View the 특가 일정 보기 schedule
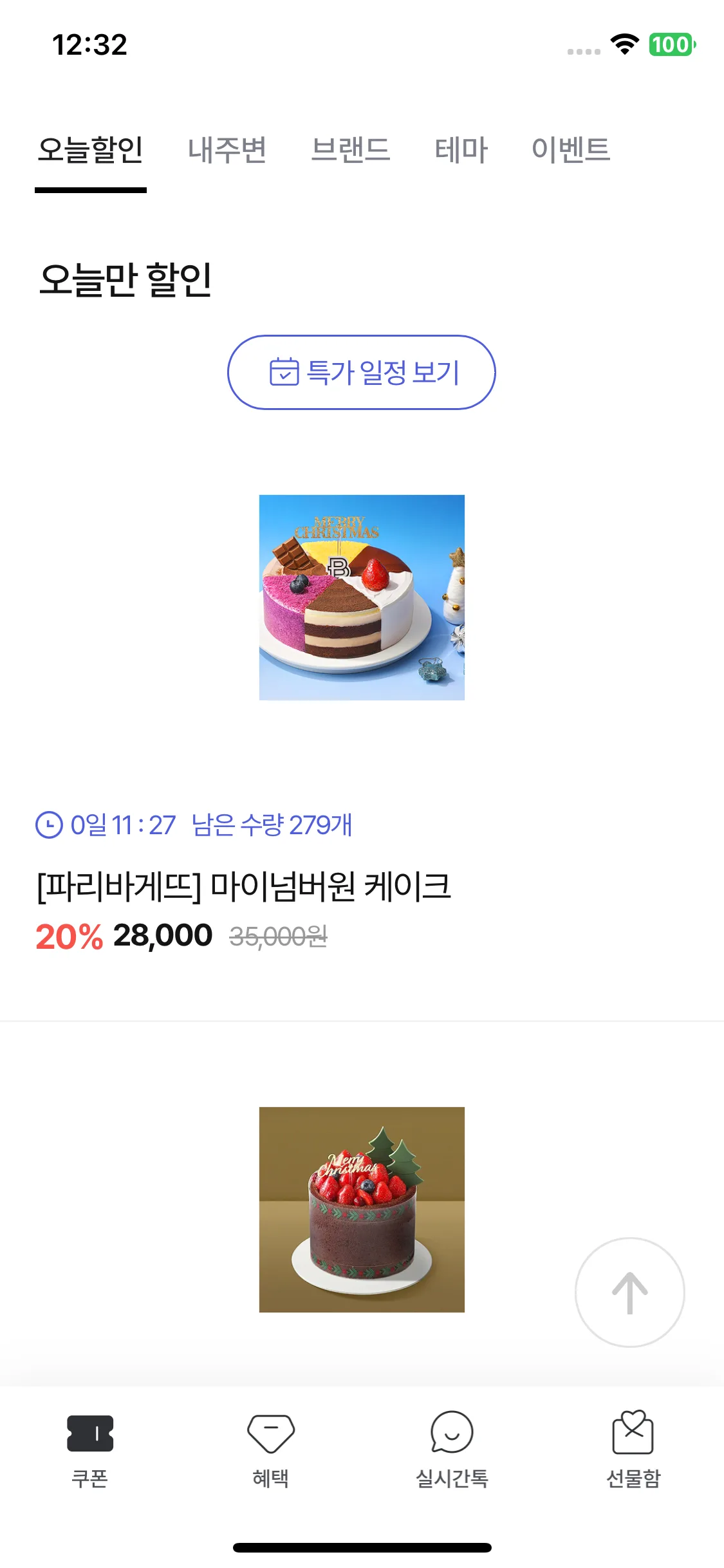This screenshot has height=1568, width=724. pyautogui.click(x=362, y=372)
